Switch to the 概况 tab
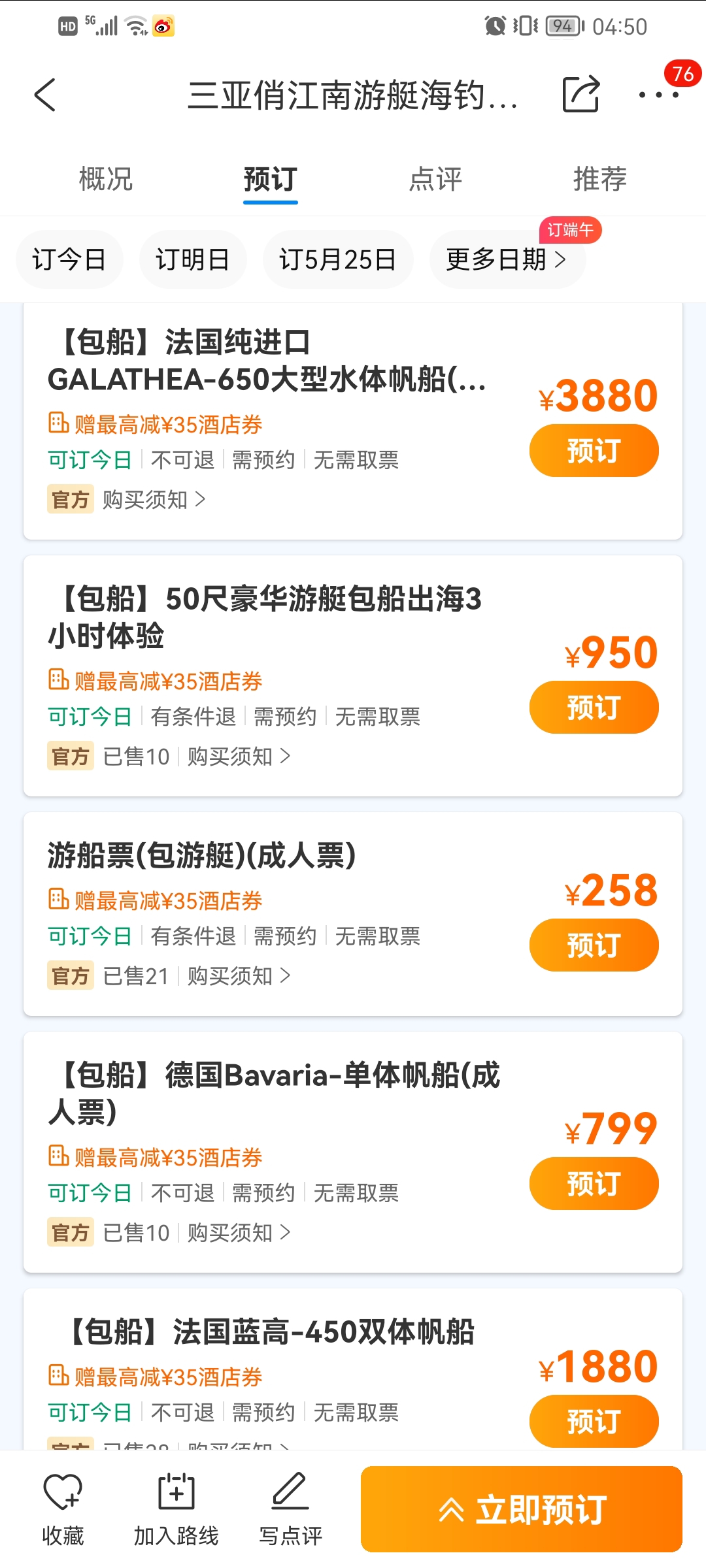Viewport: 706px width, 1568px height. click(x=106, y=178)
